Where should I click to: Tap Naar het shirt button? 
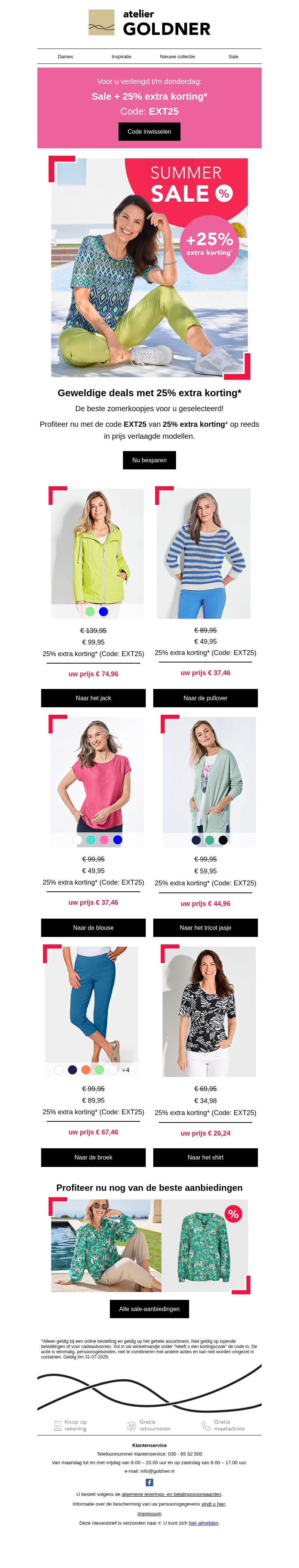[205, 1157]
